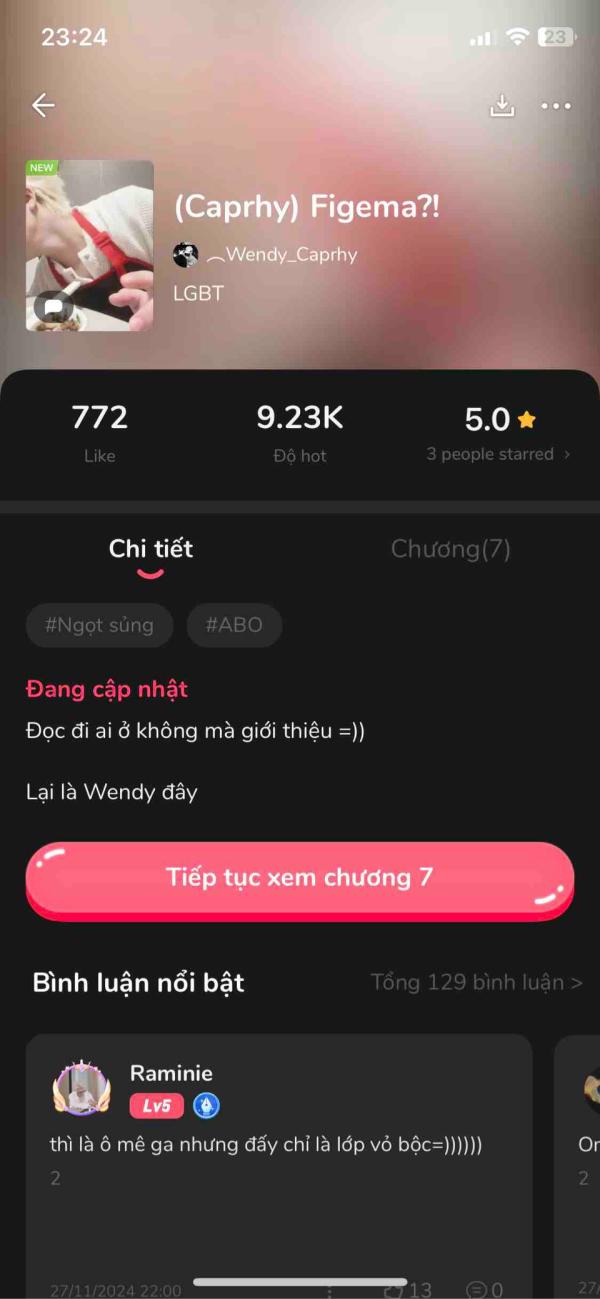Open the three-dot overflow menu

click(556, 106)
